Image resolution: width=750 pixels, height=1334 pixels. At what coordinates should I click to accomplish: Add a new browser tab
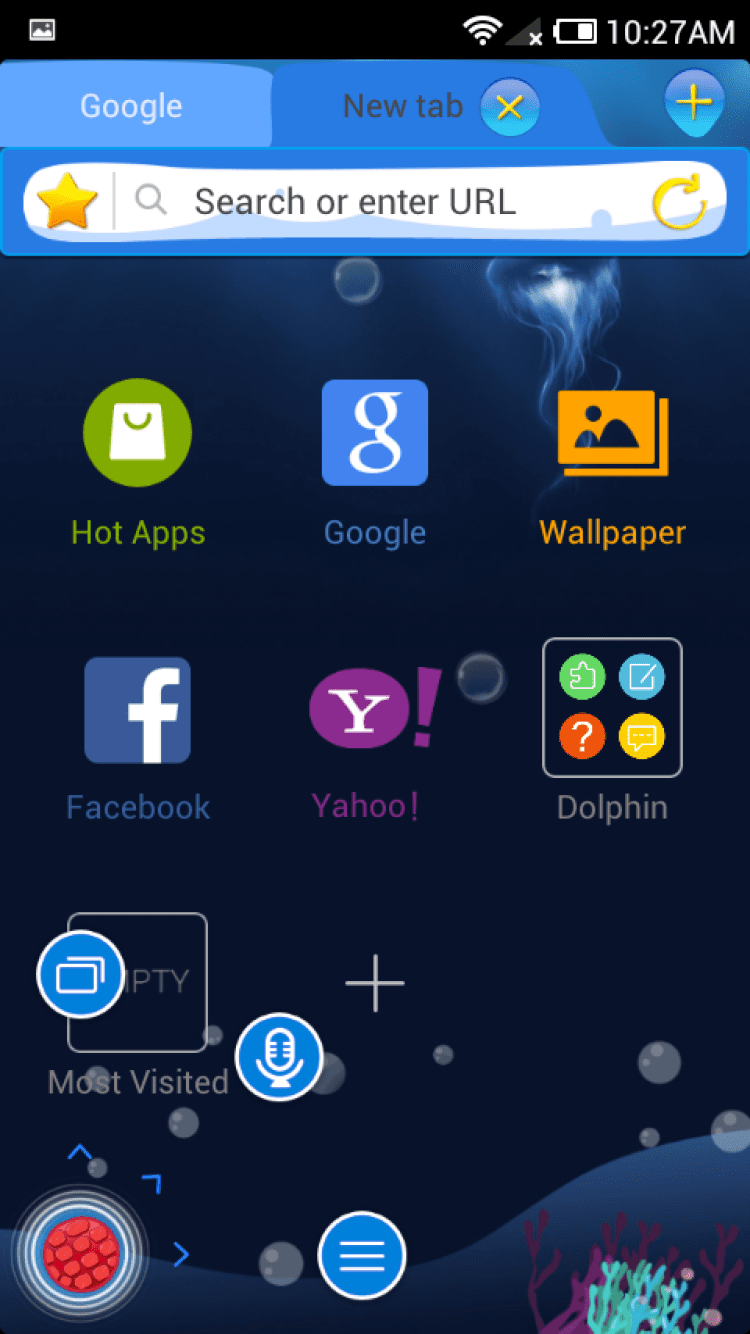tap(694, 102)
